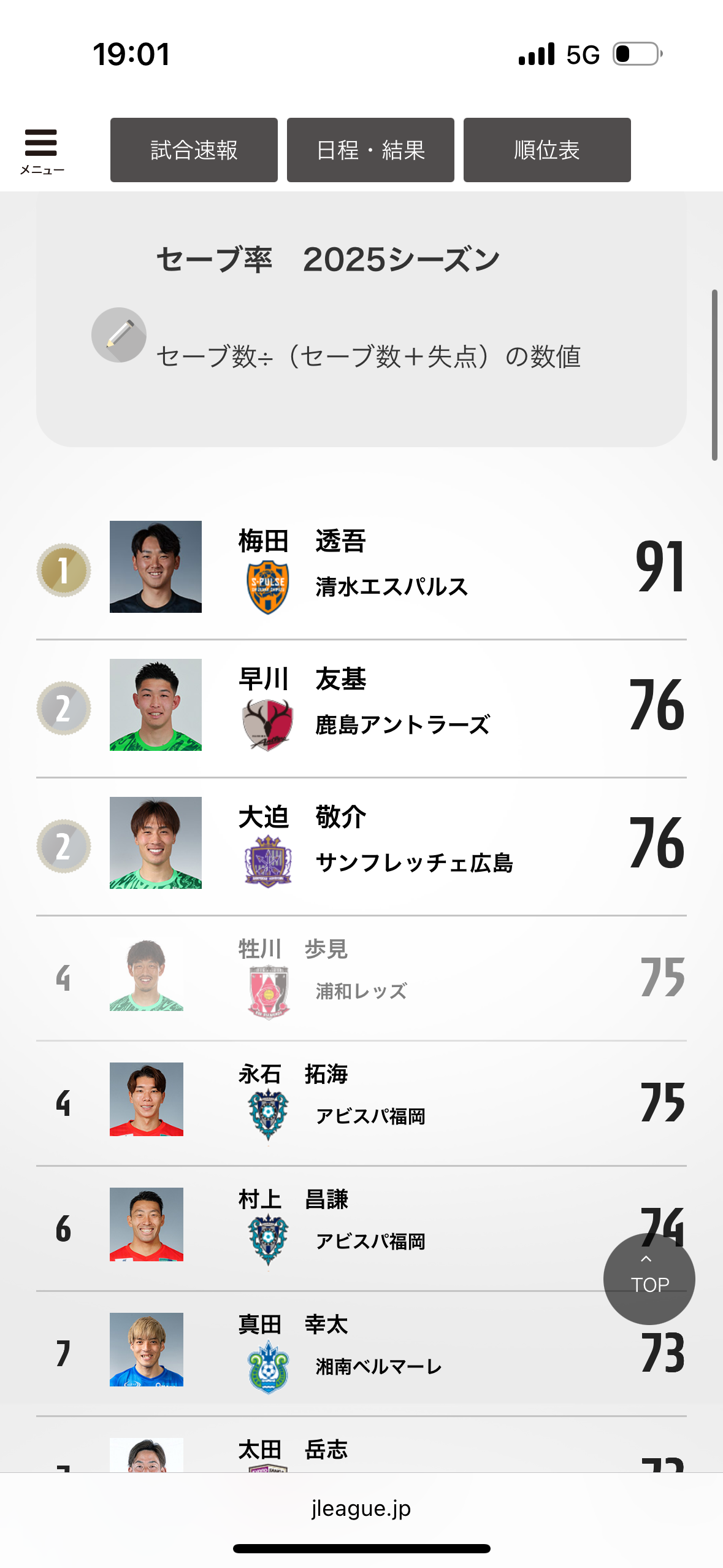Go to 試合速報 live scores
The width and height of the screenshot is (723, 1568).
(x=194, y=150)
